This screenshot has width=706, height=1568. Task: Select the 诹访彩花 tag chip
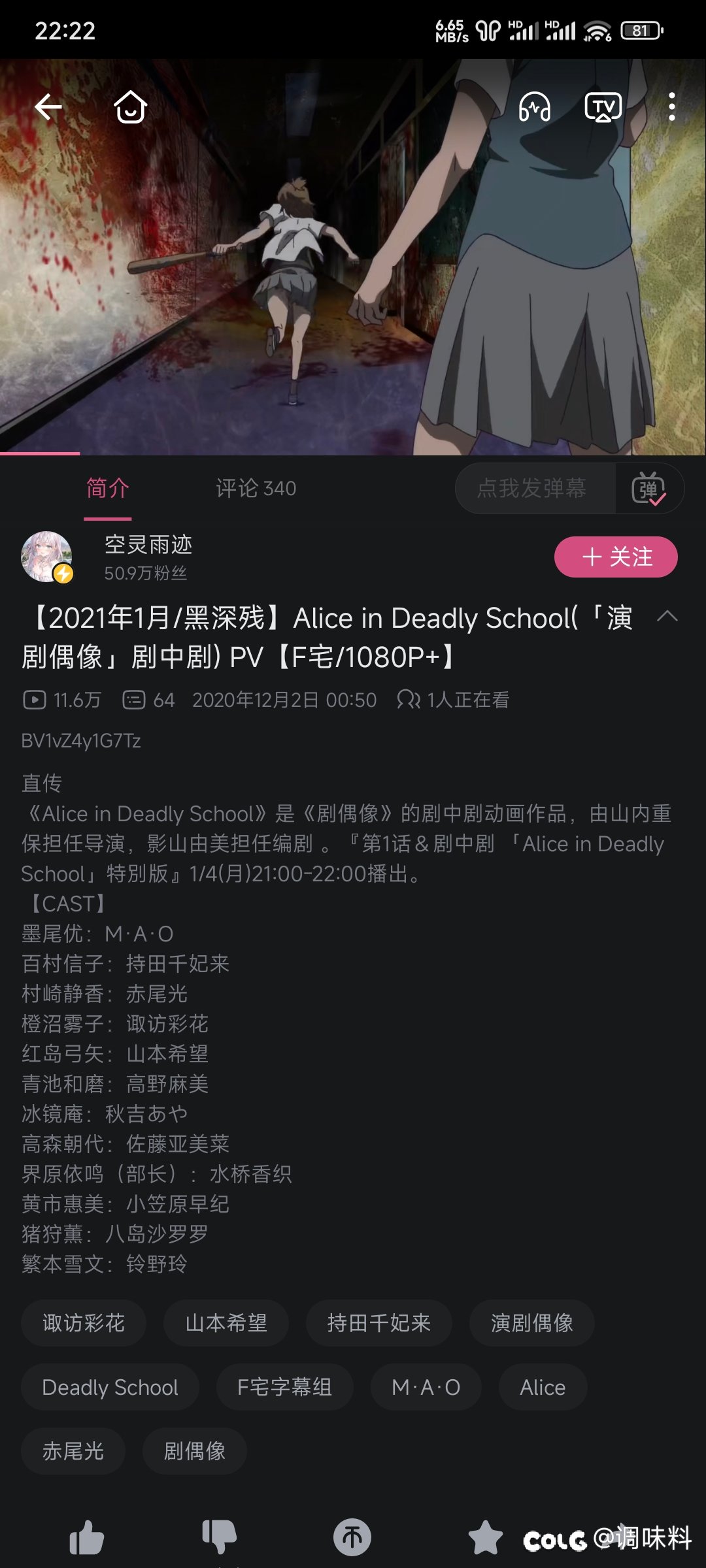coord(84,1323)
